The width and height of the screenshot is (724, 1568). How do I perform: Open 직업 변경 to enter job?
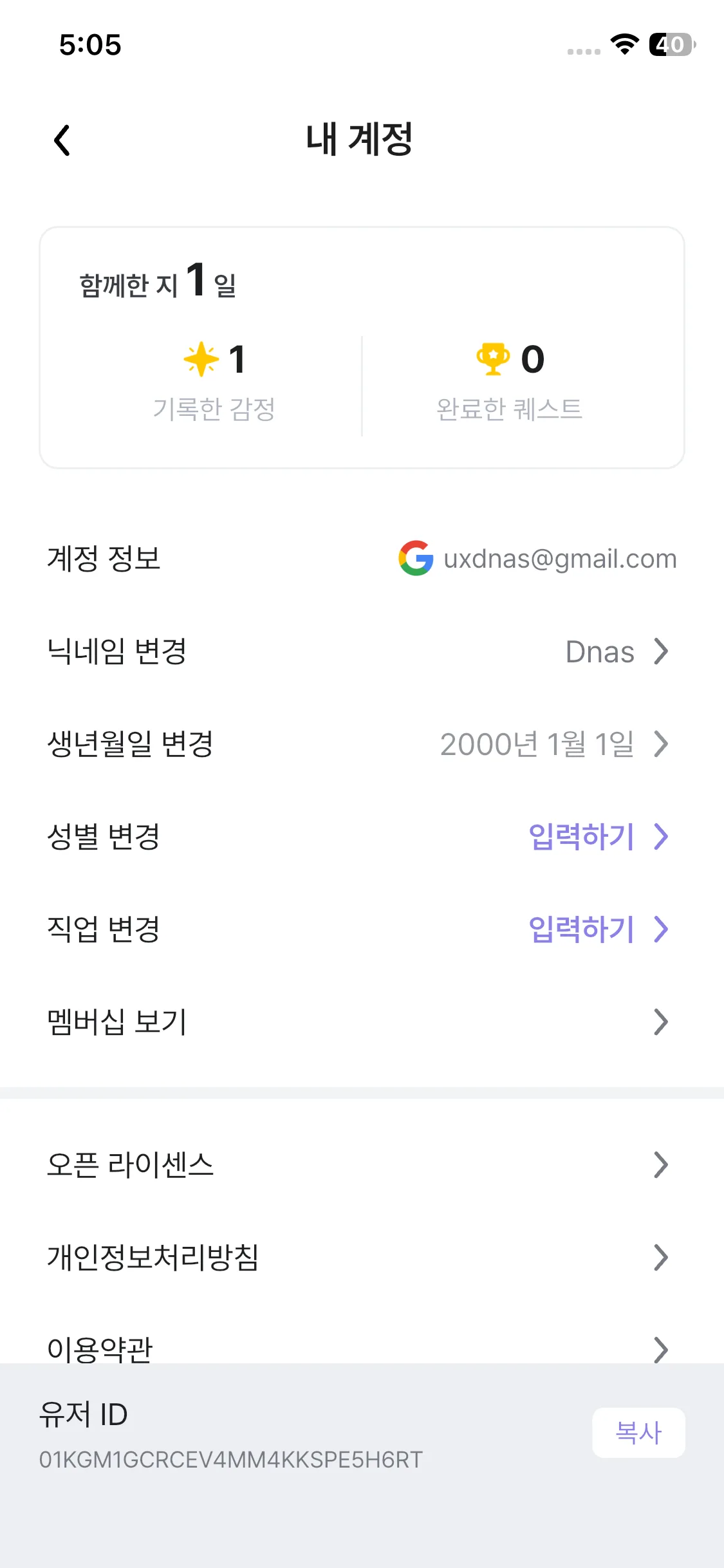coord(360,929)
